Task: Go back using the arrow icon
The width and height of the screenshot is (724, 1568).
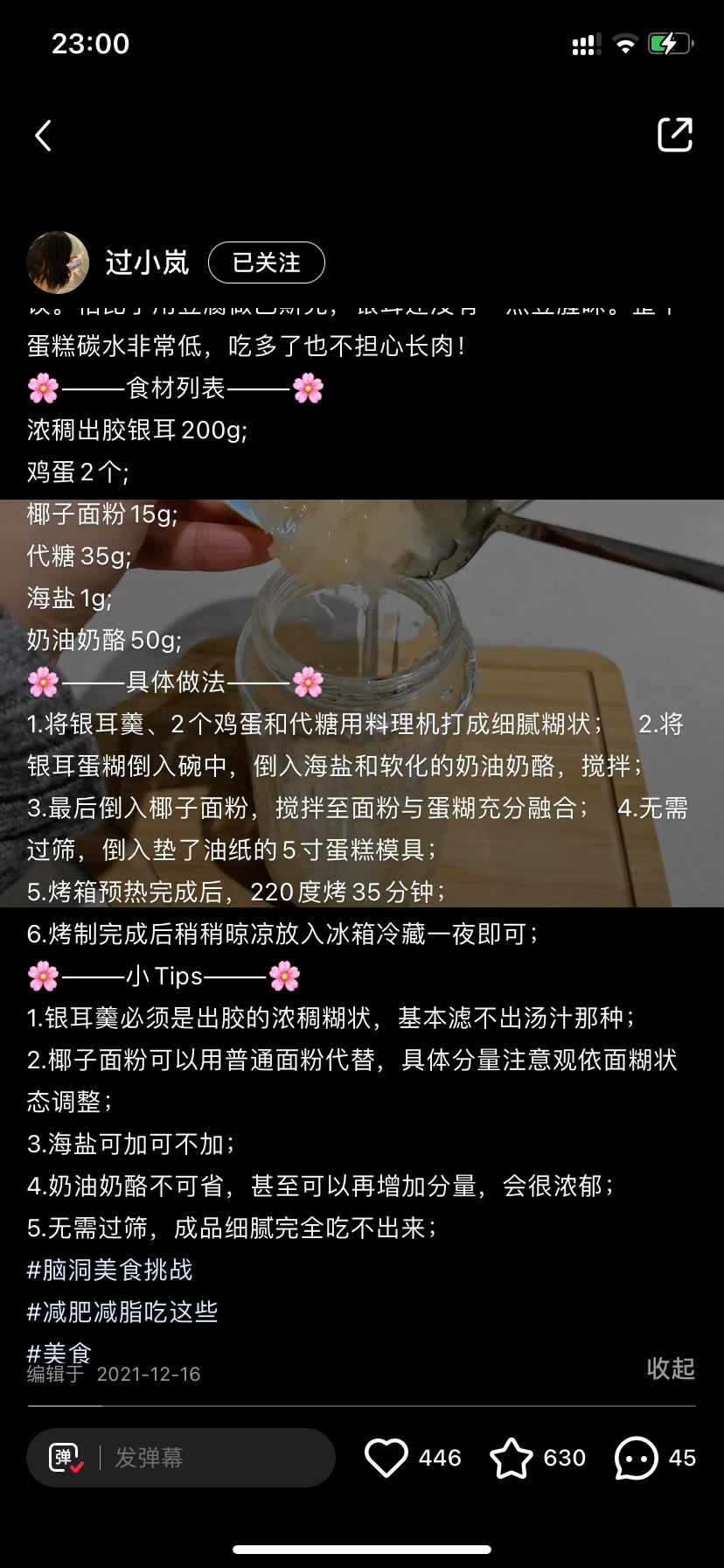Action: [44, 136]
